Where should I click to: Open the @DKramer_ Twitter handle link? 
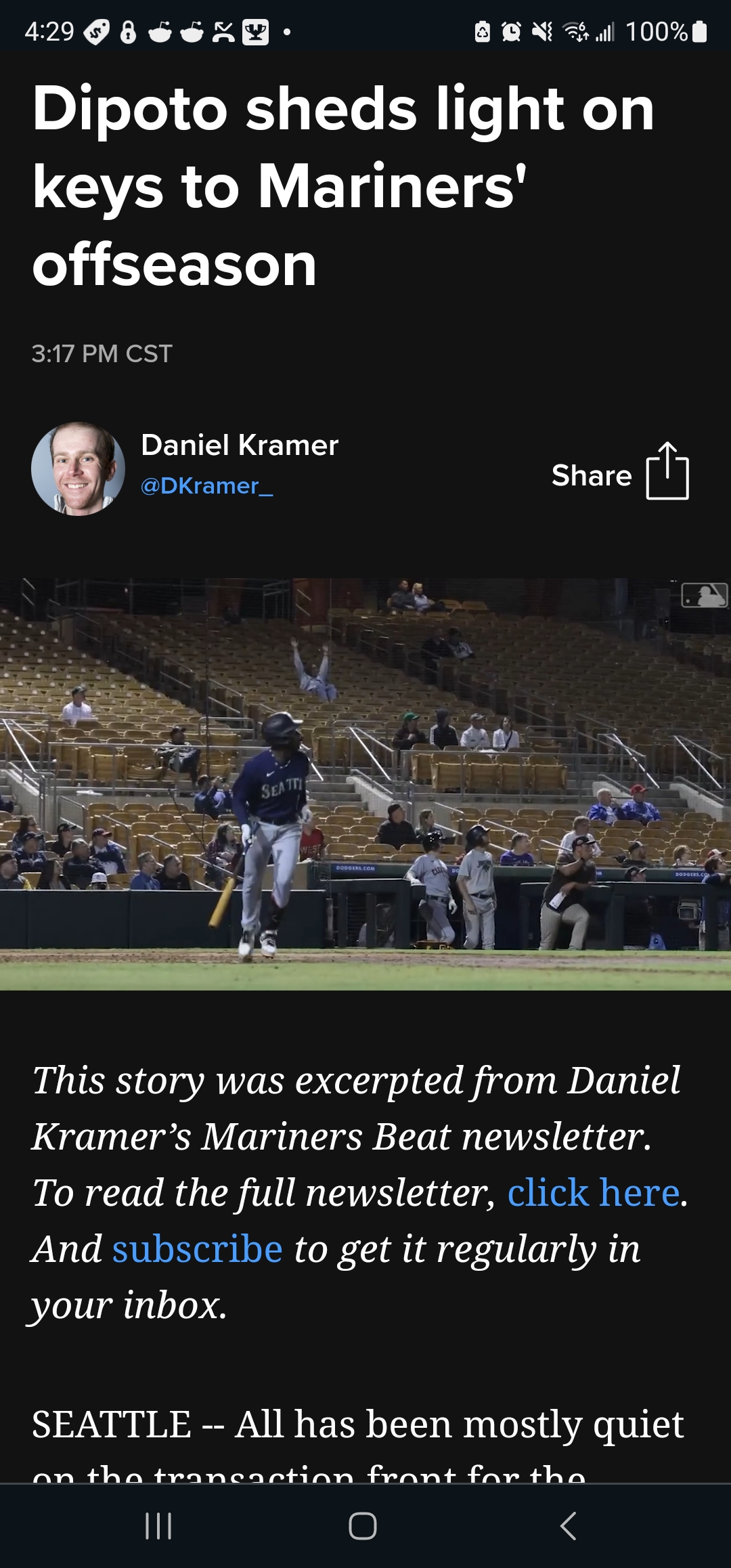tap(206, 486)
